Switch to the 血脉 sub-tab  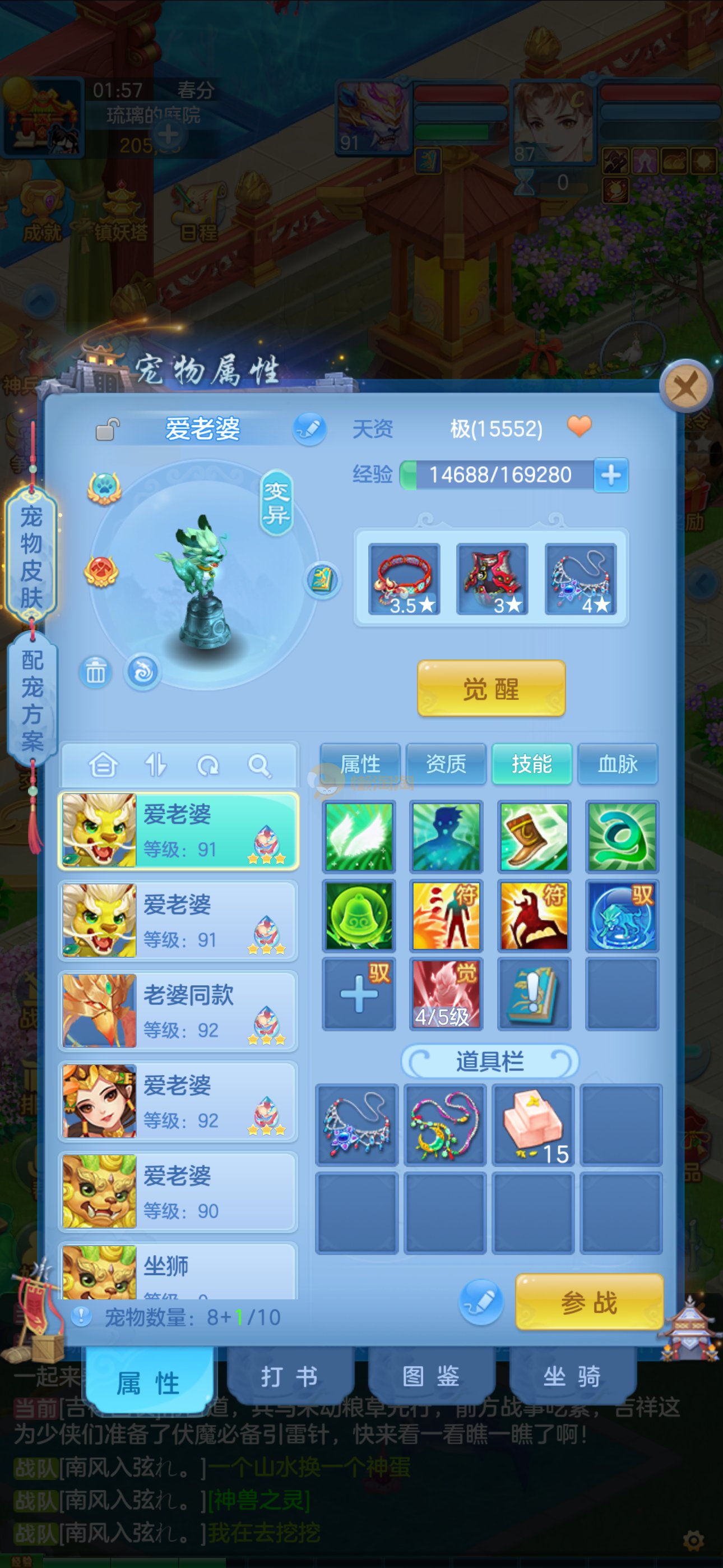tap(617, 763)
